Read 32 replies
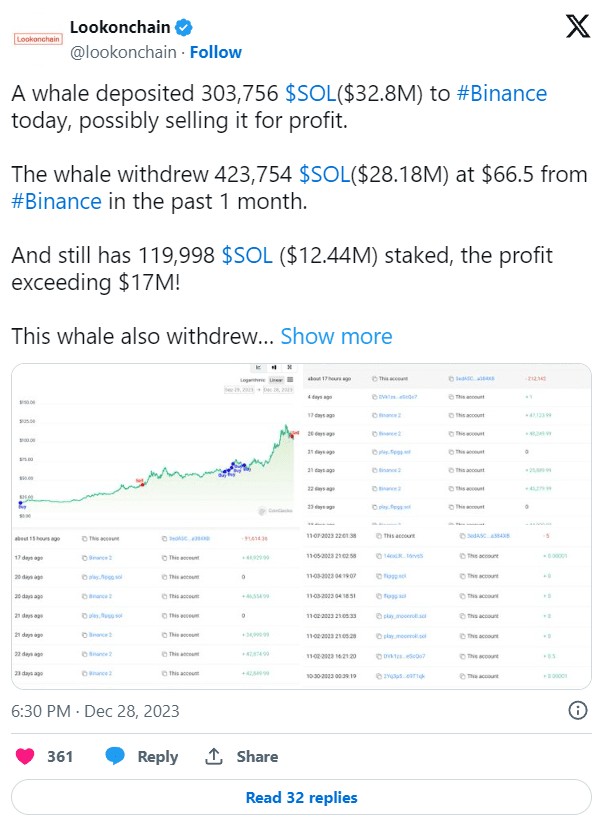The width and height of the screenshot is (603, 829). coord(301,798)
